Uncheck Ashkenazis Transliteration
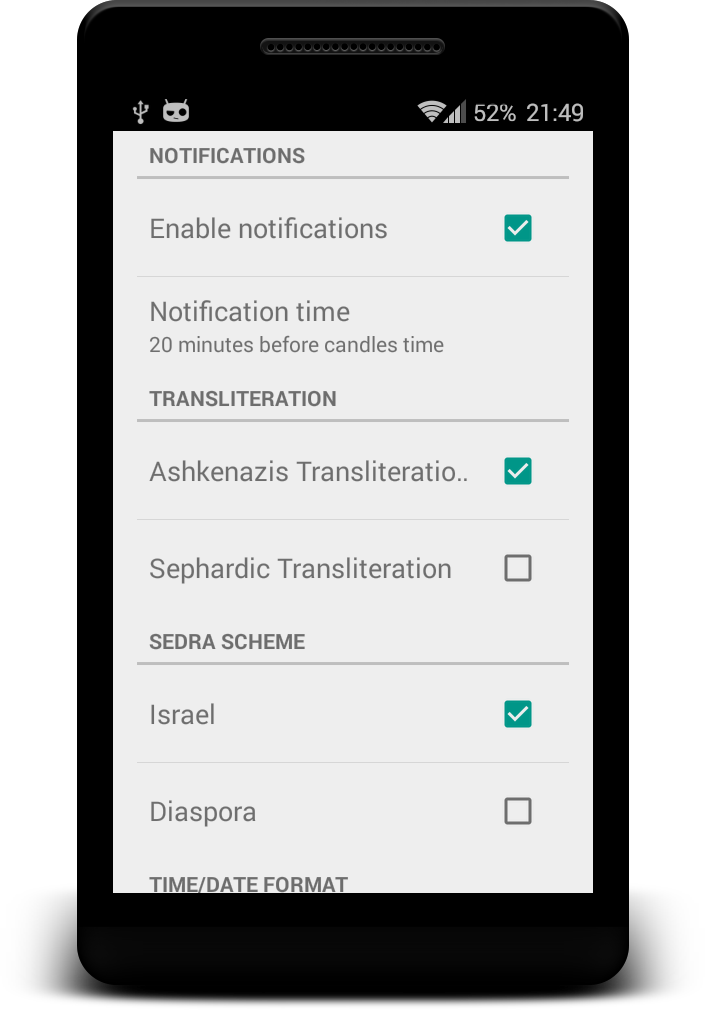705x1010 pixels. (x=517, y=471)
